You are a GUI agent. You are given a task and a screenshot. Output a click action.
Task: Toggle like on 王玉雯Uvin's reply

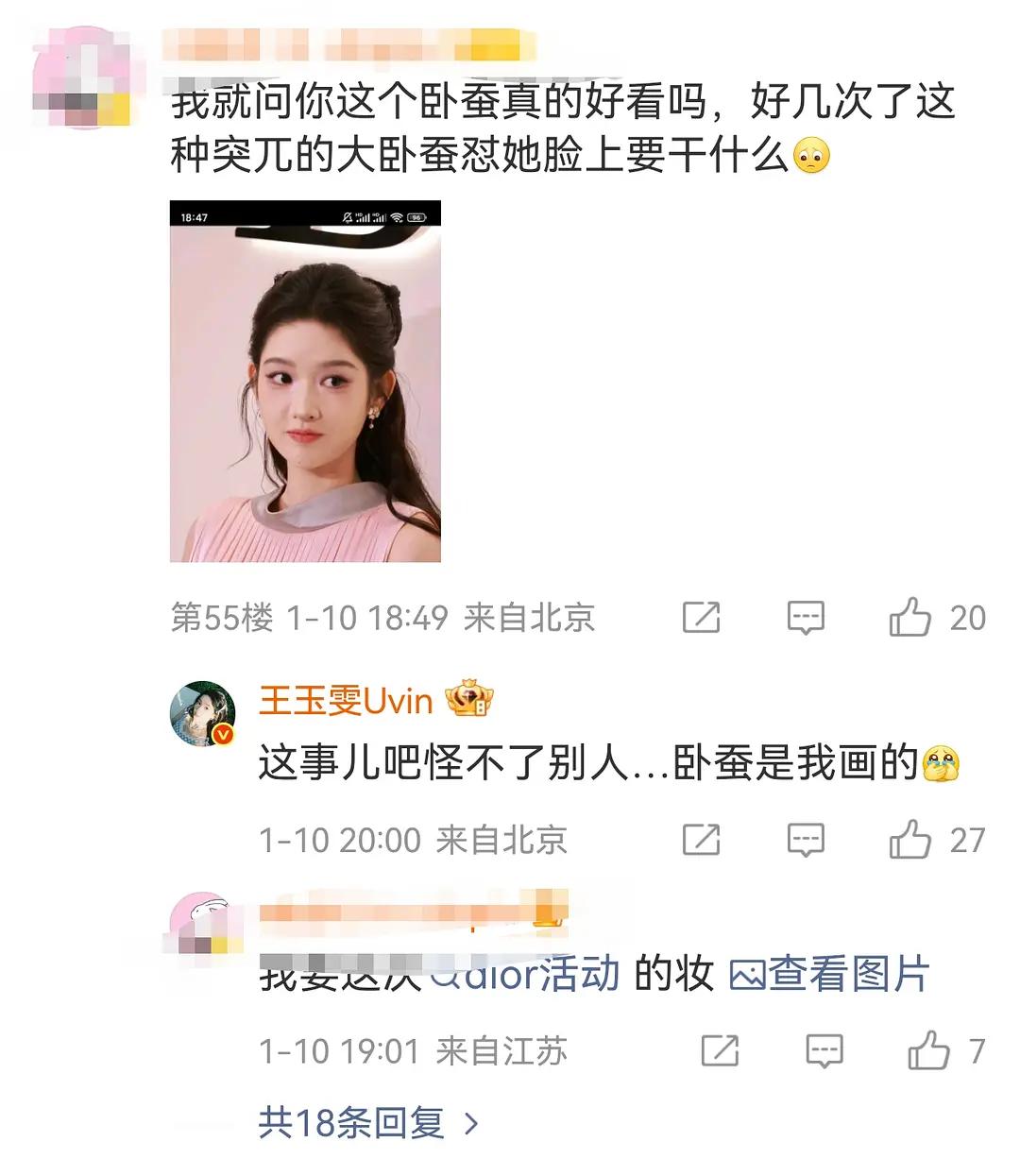pyautogui.click(x=911, y=839)
